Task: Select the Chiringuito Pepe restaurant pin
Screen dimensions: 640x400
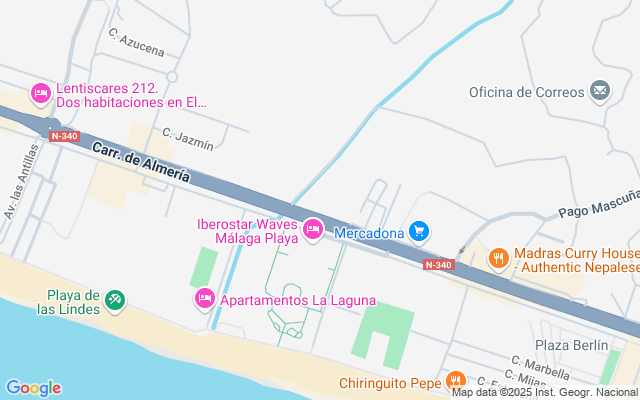Action: click(x=455, y=379)
